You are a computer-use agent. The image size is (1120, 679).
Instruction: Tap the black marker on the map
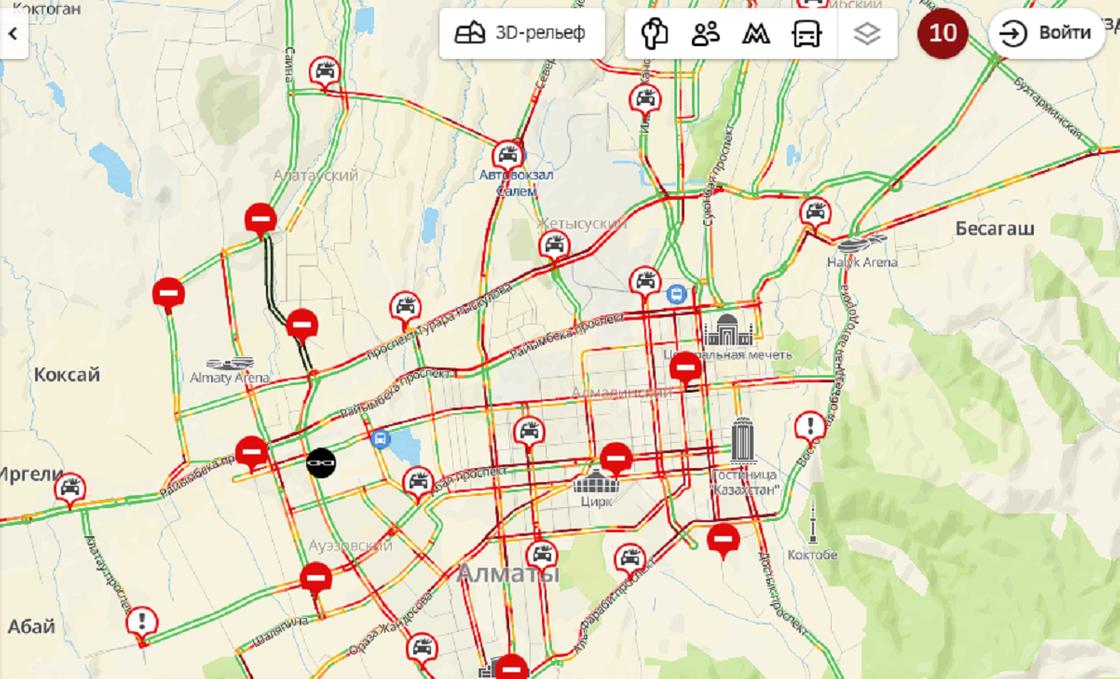click(x=321, y=462)
